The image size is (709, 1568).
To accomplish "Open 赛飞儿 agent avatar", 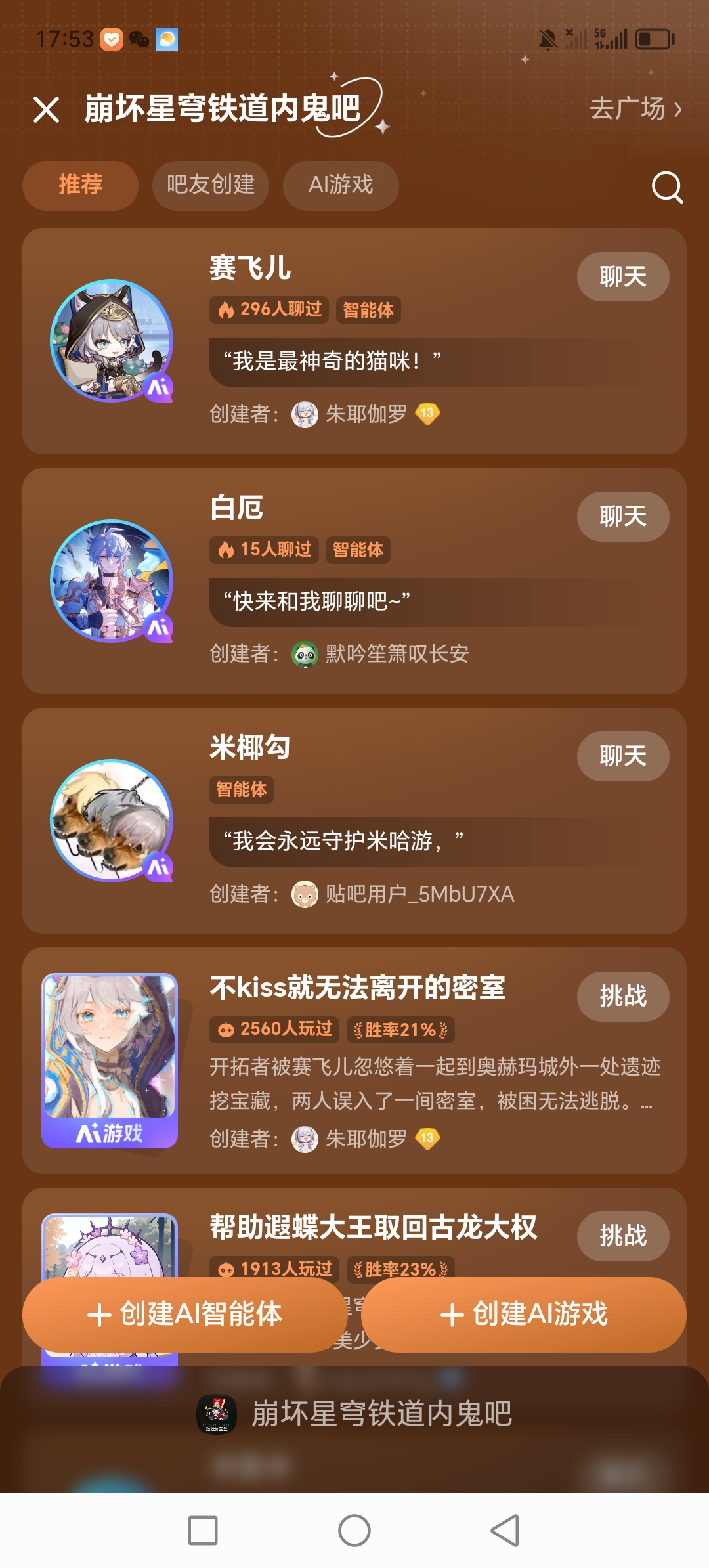I will [x=112, y=341].
